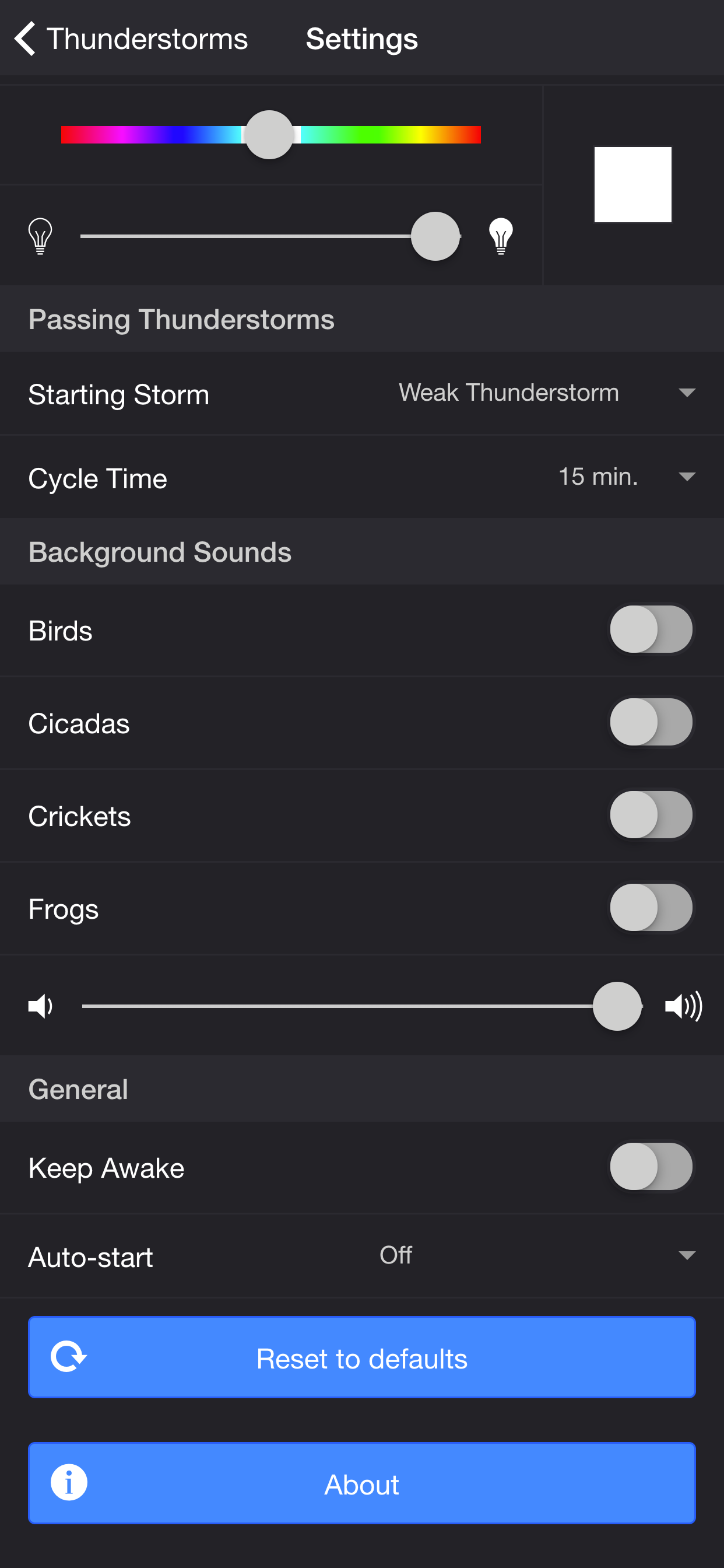Viewport: 724px width, 1568px height.
Task: Toggle the Crickets switch
Action: click(651, 815)
